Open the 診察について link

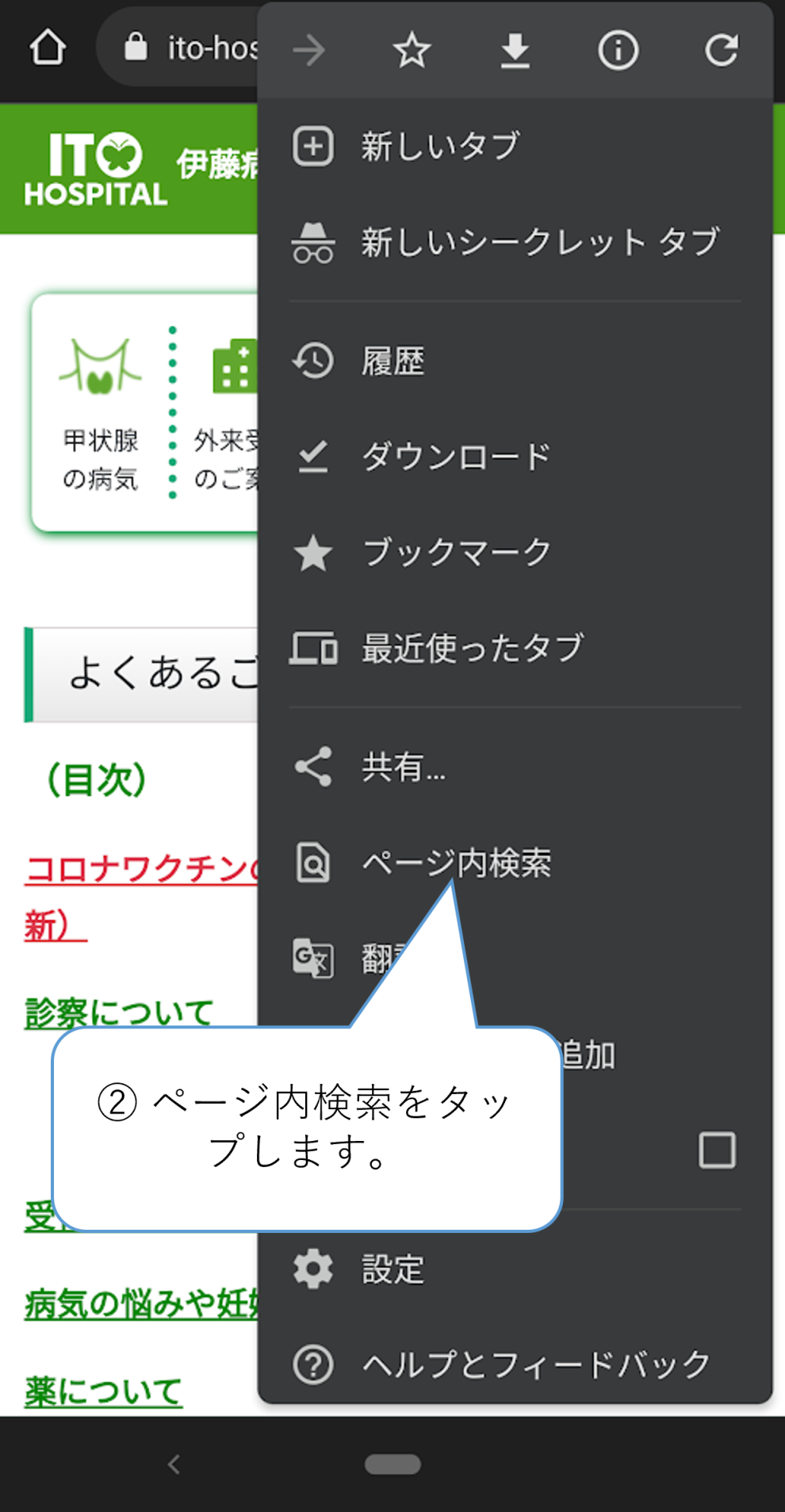pos(119,1012)
